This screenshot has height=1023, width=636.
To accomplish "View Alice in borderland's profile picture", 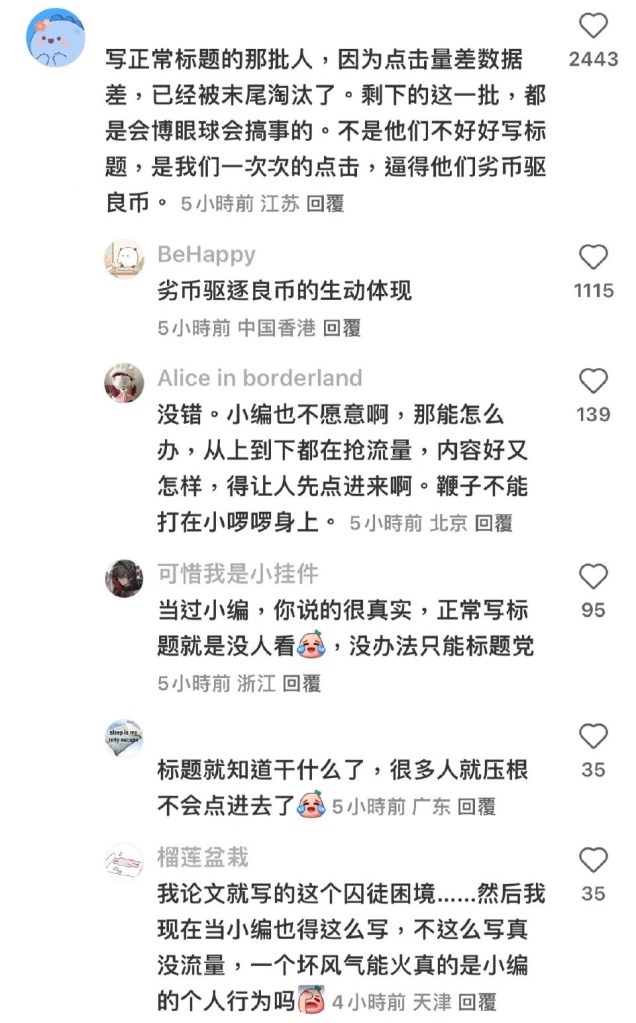I will tap(124, 382).
